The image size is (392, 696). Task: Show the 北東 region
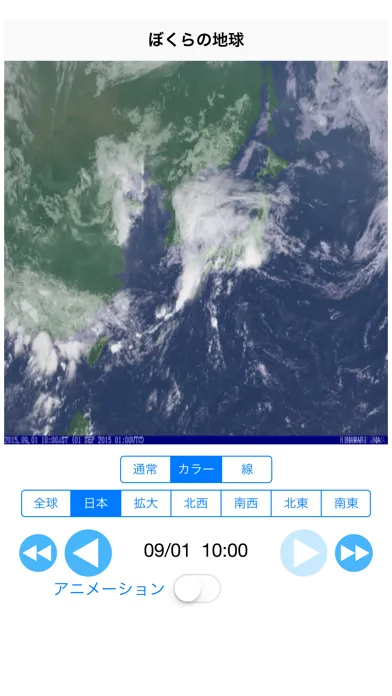coord(296,503)
